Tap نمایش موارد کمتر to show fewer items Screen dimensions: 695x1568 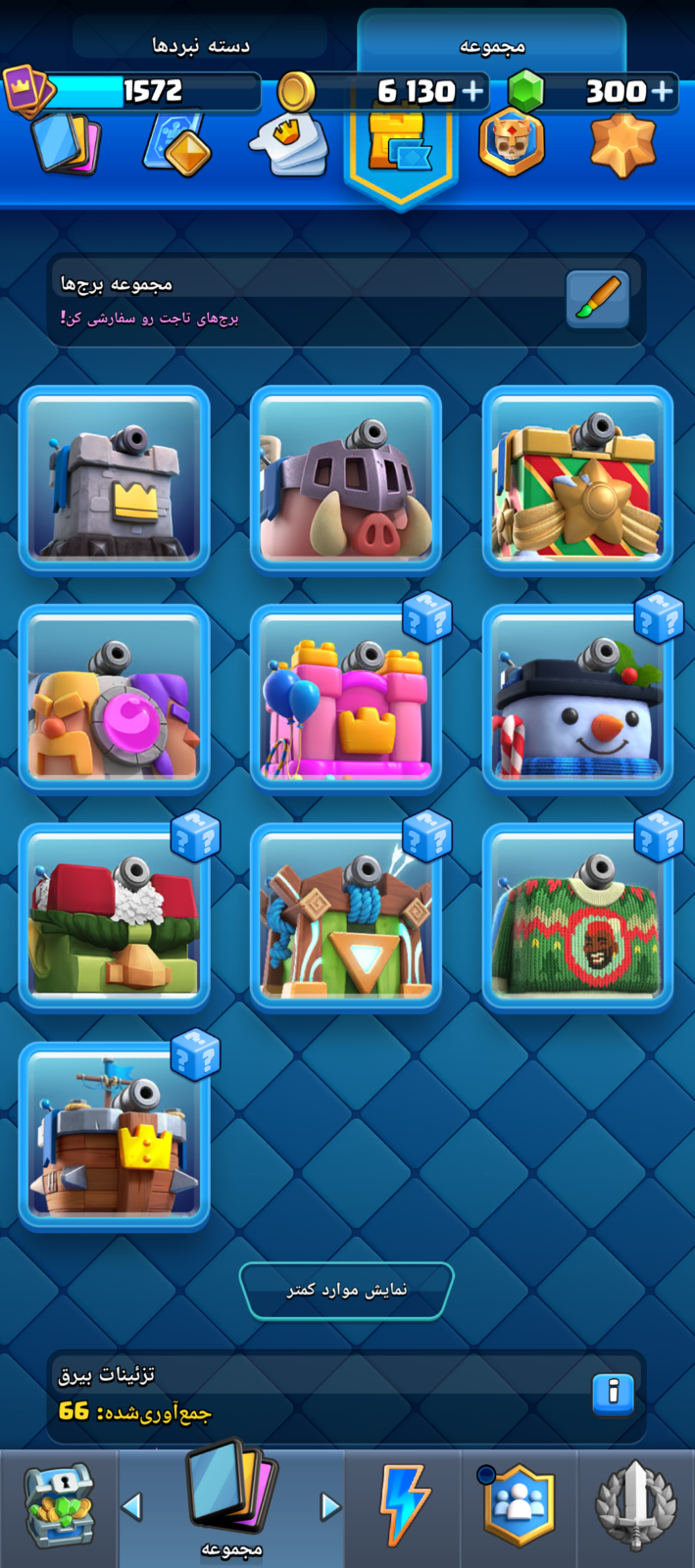coord(347,1291)
